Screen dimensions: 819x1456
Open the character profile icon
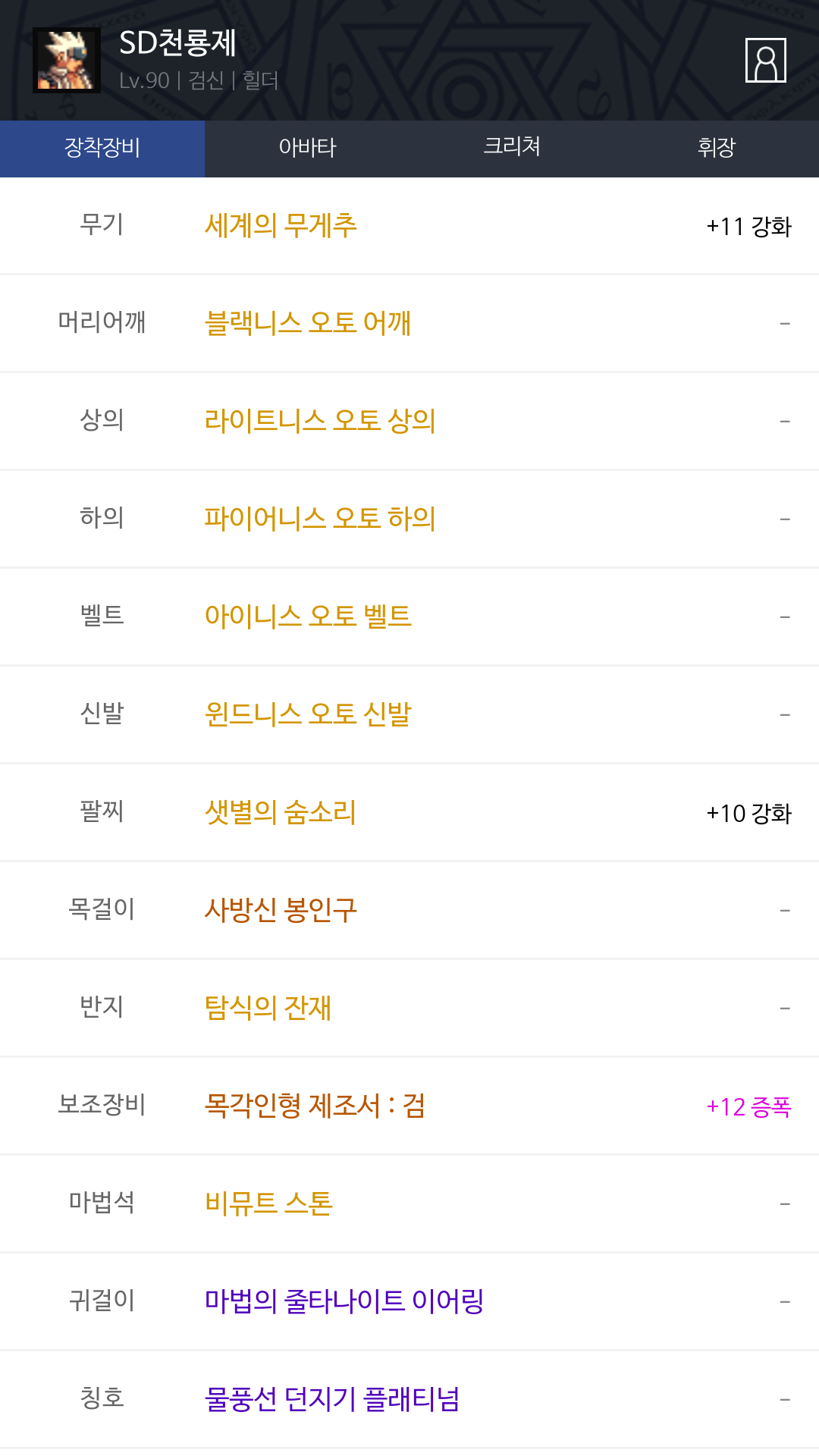tap(765, 60)
